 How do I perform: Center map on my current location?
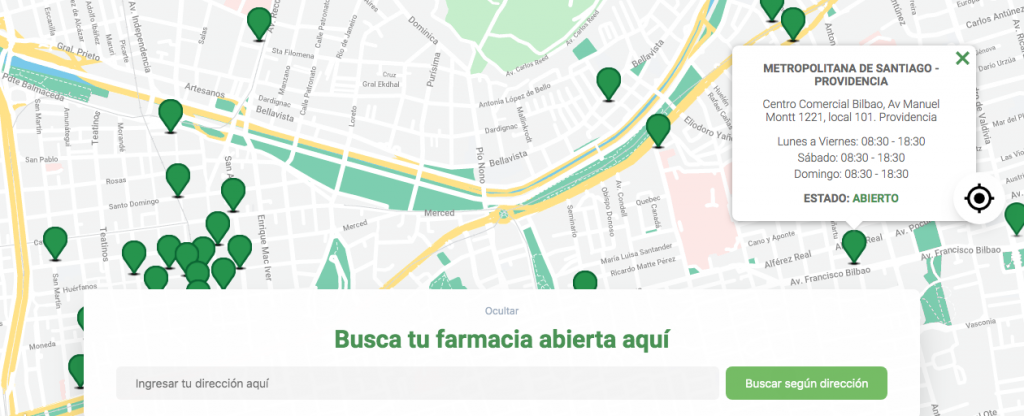tap(979, 198)
